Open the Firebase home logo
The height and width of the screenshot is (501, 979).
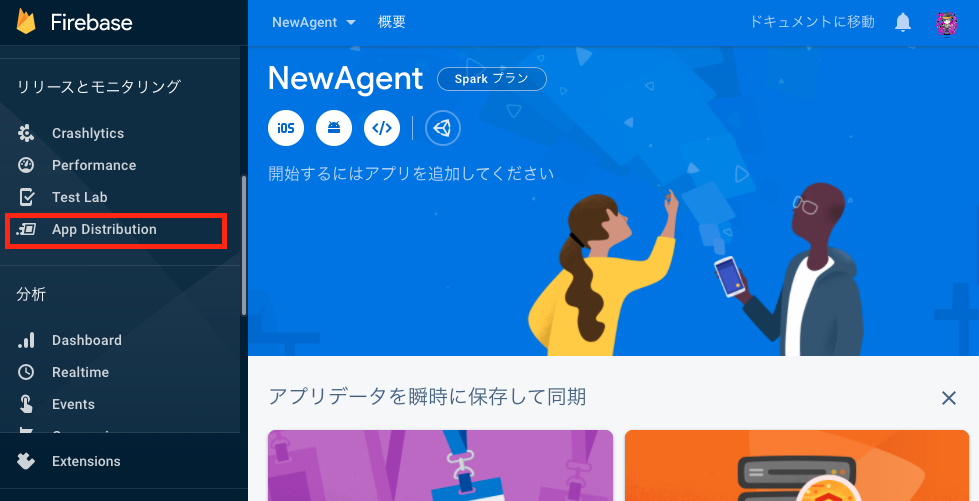75,22
